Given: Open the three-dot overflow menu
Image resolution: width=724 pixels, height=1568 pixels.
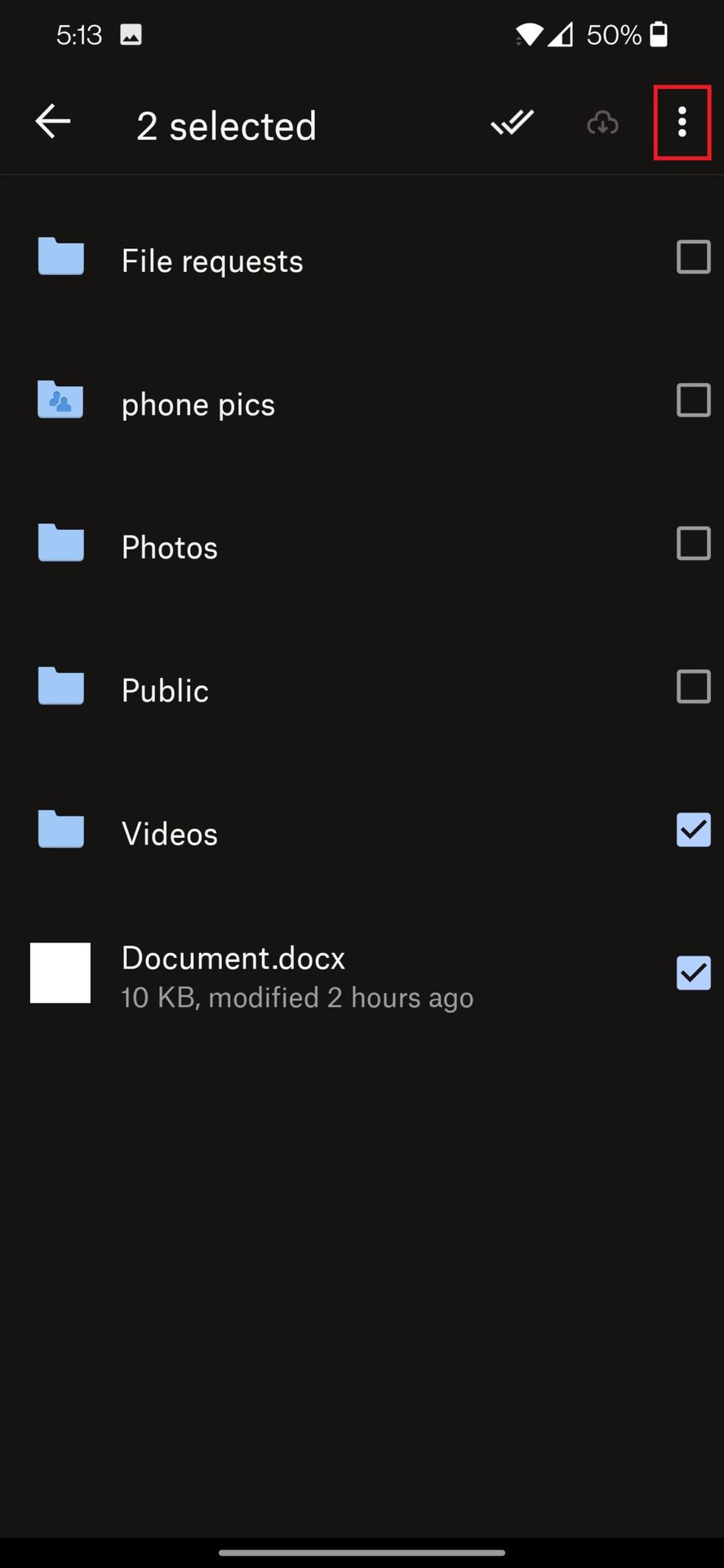Looking at the screenshot, I should (x=682, y=123).
